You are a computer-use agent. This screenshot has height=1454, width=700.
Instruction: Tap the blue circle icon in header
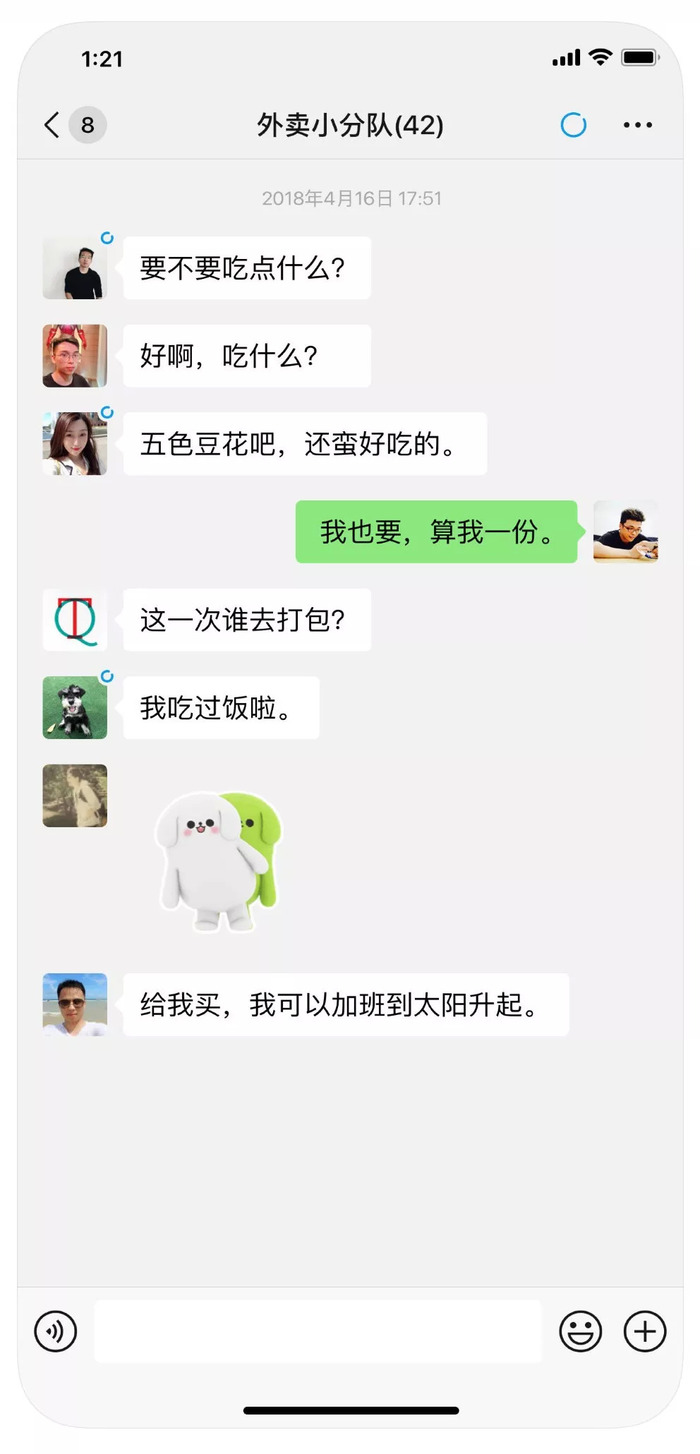(x=573, y=125)
